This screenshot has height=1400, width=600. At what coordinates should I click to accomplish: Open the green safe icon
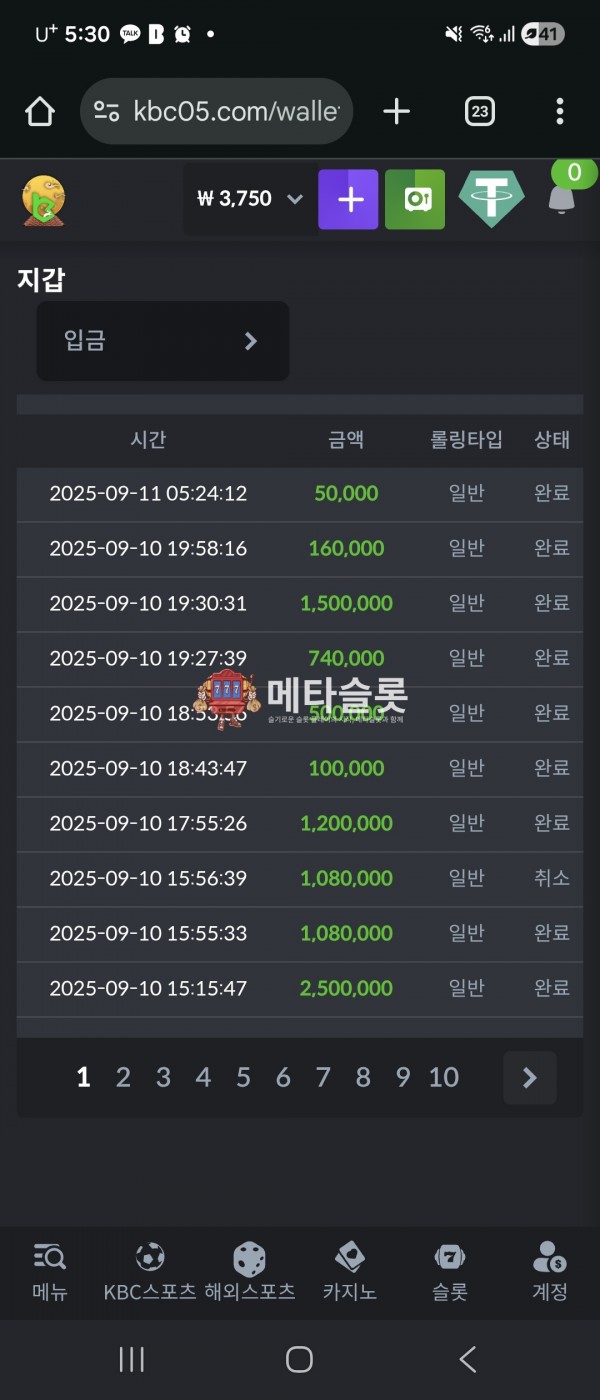[415, 199]
